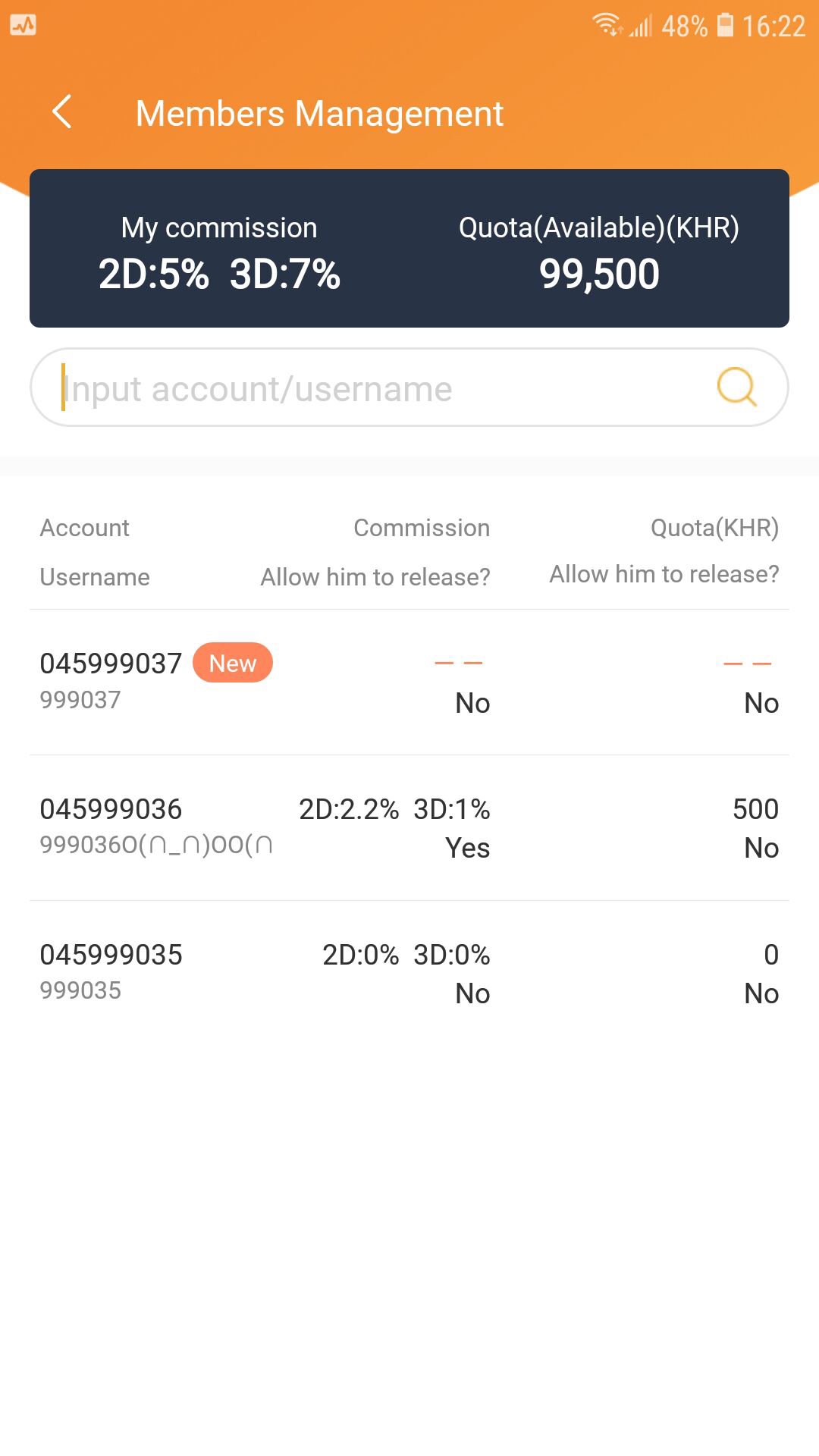
Task: Tap the New badge next to account 045999037
Action: pyautogui.click(x=233, y=663)
